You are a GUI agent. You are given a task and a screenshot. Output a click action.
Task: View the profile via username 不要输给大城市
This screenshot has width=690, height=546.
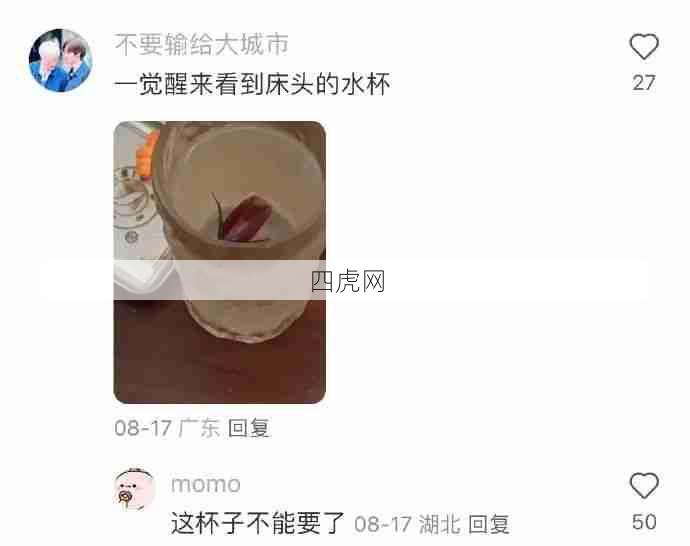[202, 44]
